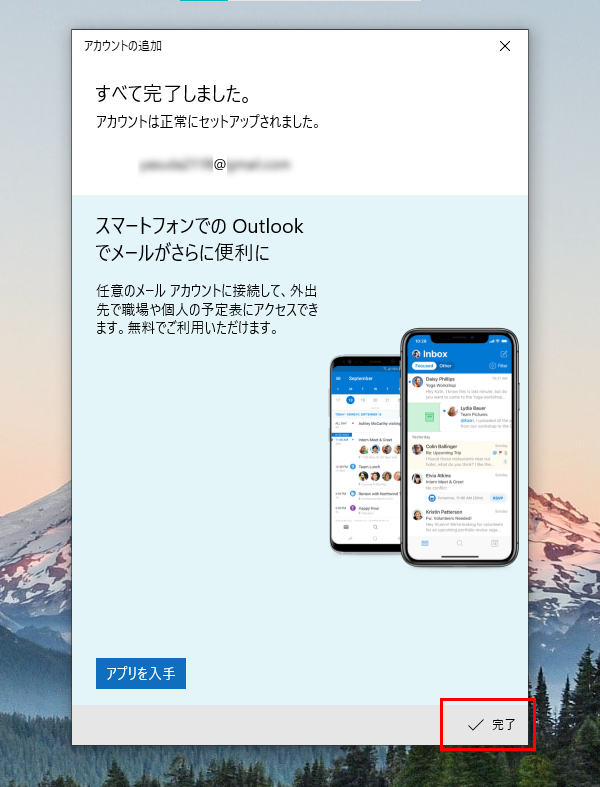
Task: Confirm with the 完了 button
Action: coord(491,724)
